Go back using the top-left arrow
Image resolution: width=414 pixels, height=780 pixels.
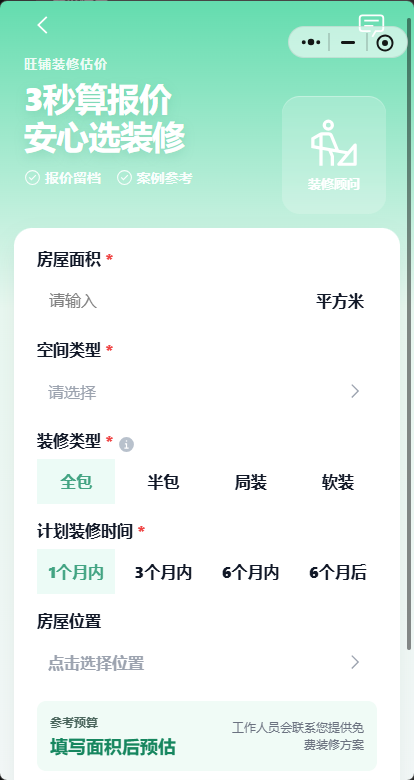point(42,25)
